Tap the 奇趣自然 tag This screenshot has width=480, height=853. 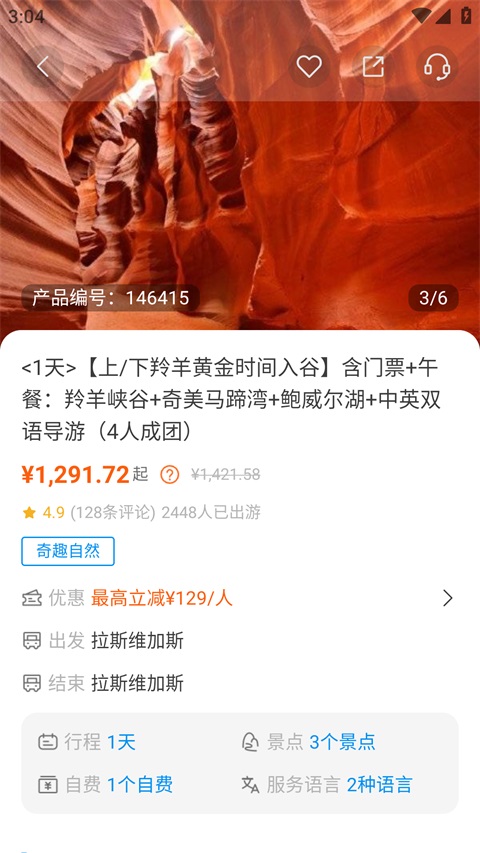click(x=68, y=551)
